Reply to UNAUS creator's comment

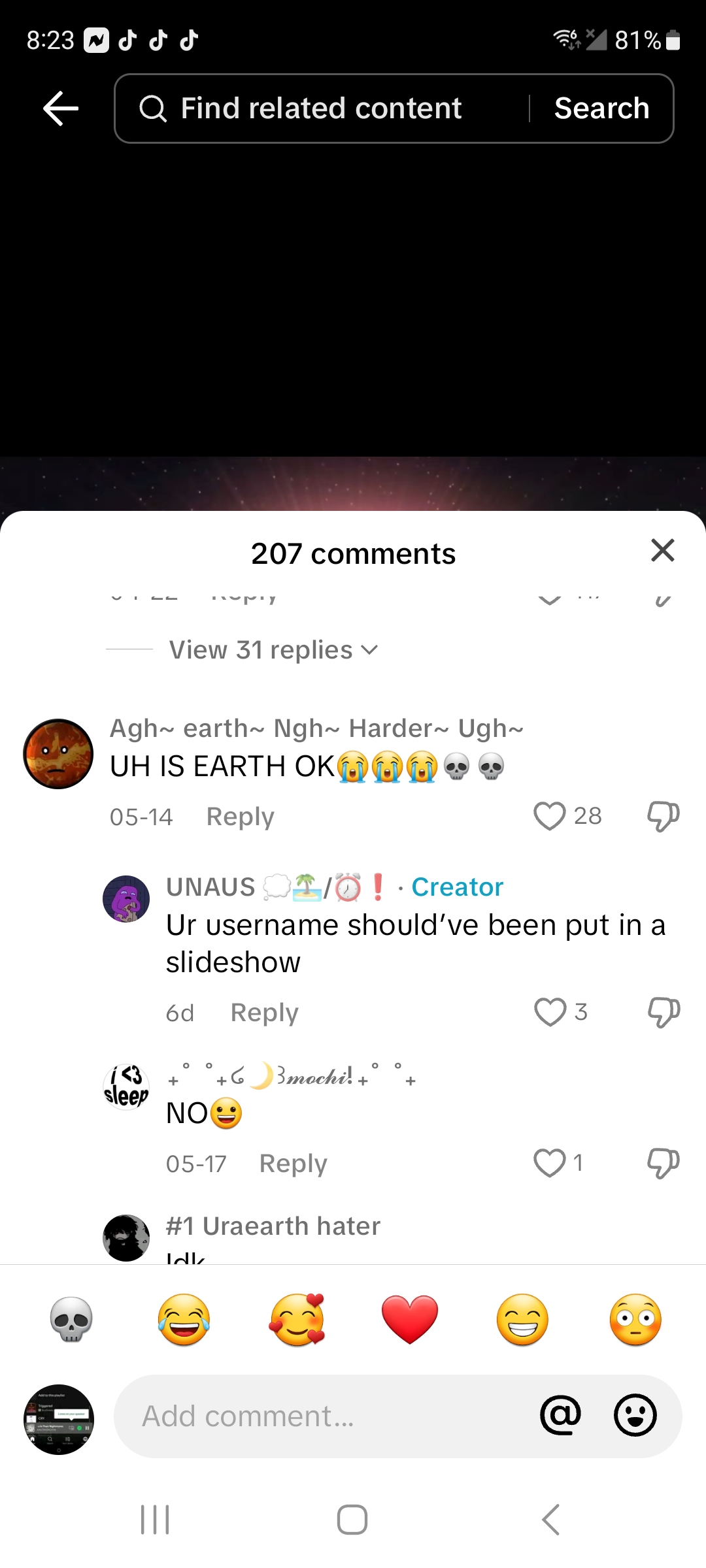pyautogui.click(x=264, y=1013)
